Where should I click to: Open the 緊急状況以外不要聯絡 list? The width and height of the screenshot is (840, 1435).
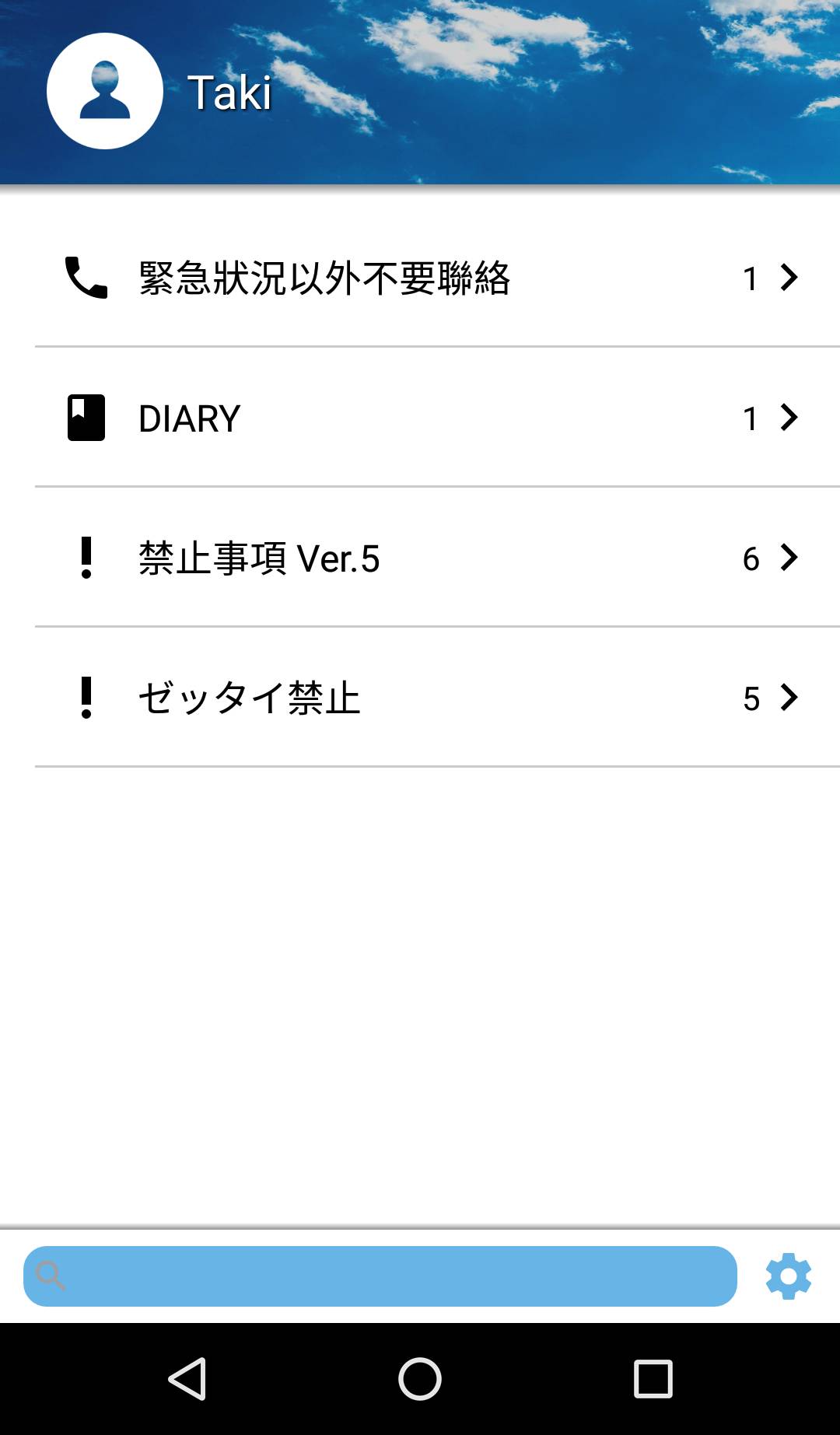tap(420, 278)
